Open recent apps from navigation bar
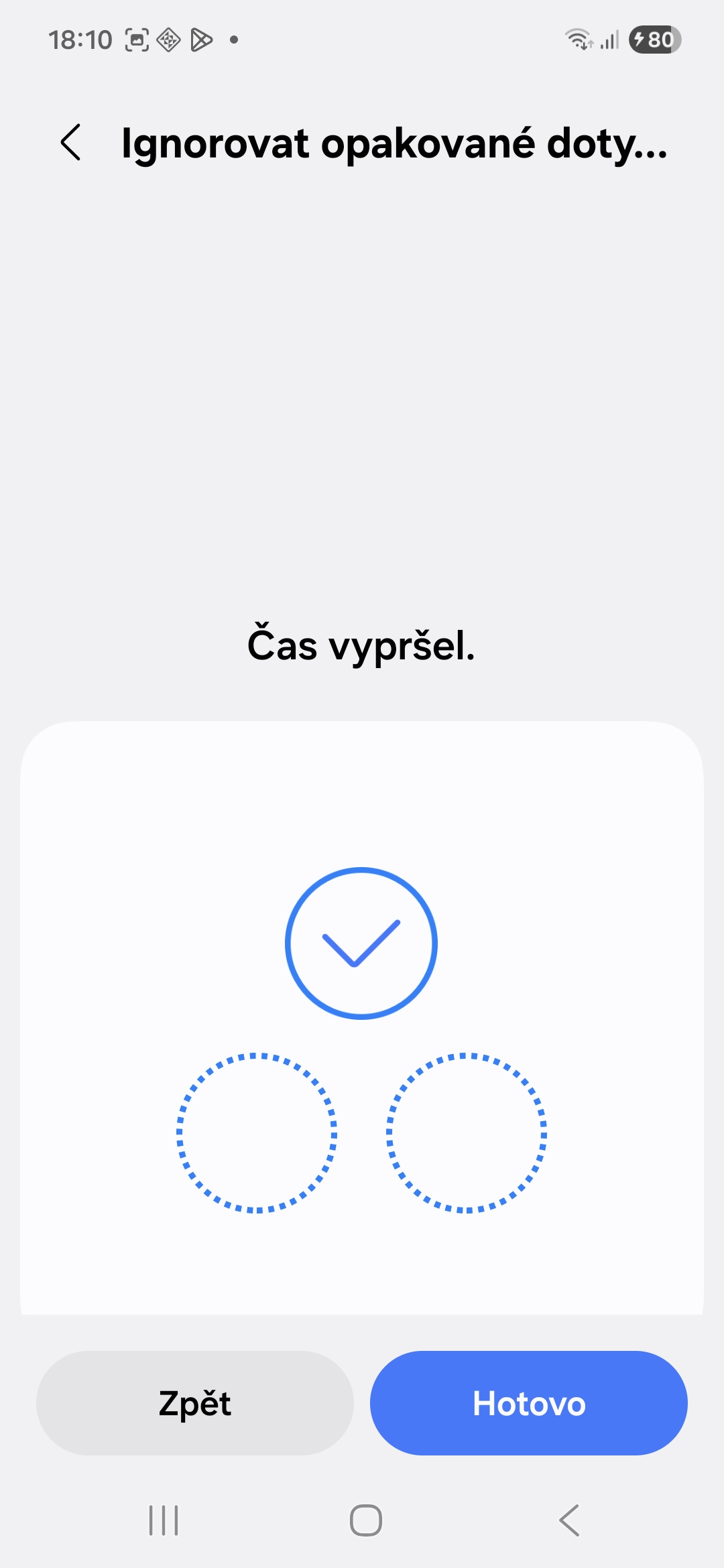Screen dimensions: 724x1568 (164, 1520)
